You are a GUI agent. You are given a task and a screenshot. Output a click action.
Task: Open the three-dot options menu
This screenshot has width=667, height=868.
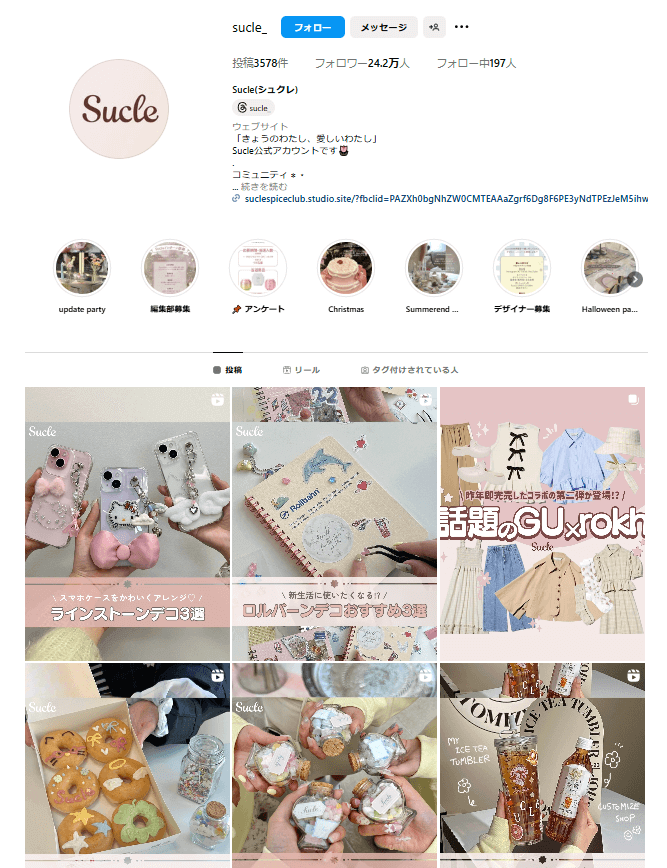[461, 27]
